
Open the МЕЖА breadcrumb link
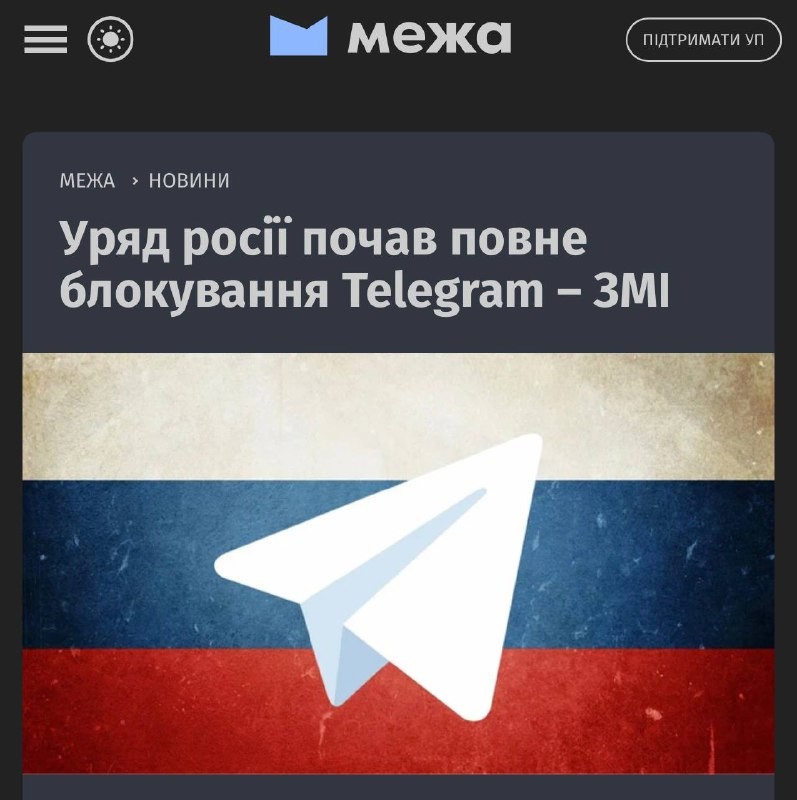click(x=87, y=181)
